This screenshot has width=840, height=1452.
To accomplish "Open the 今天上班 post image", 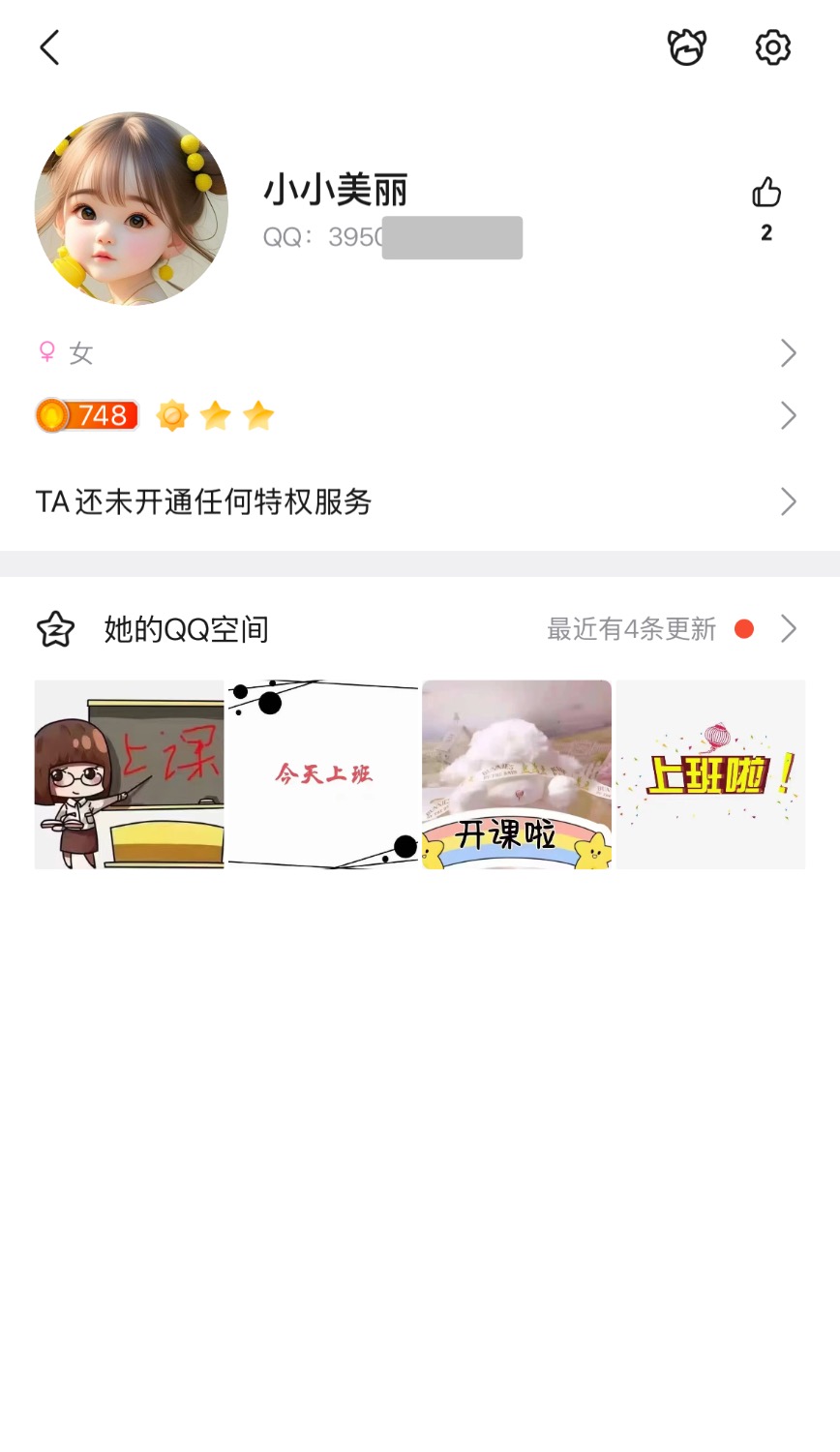I will point(323,774).
